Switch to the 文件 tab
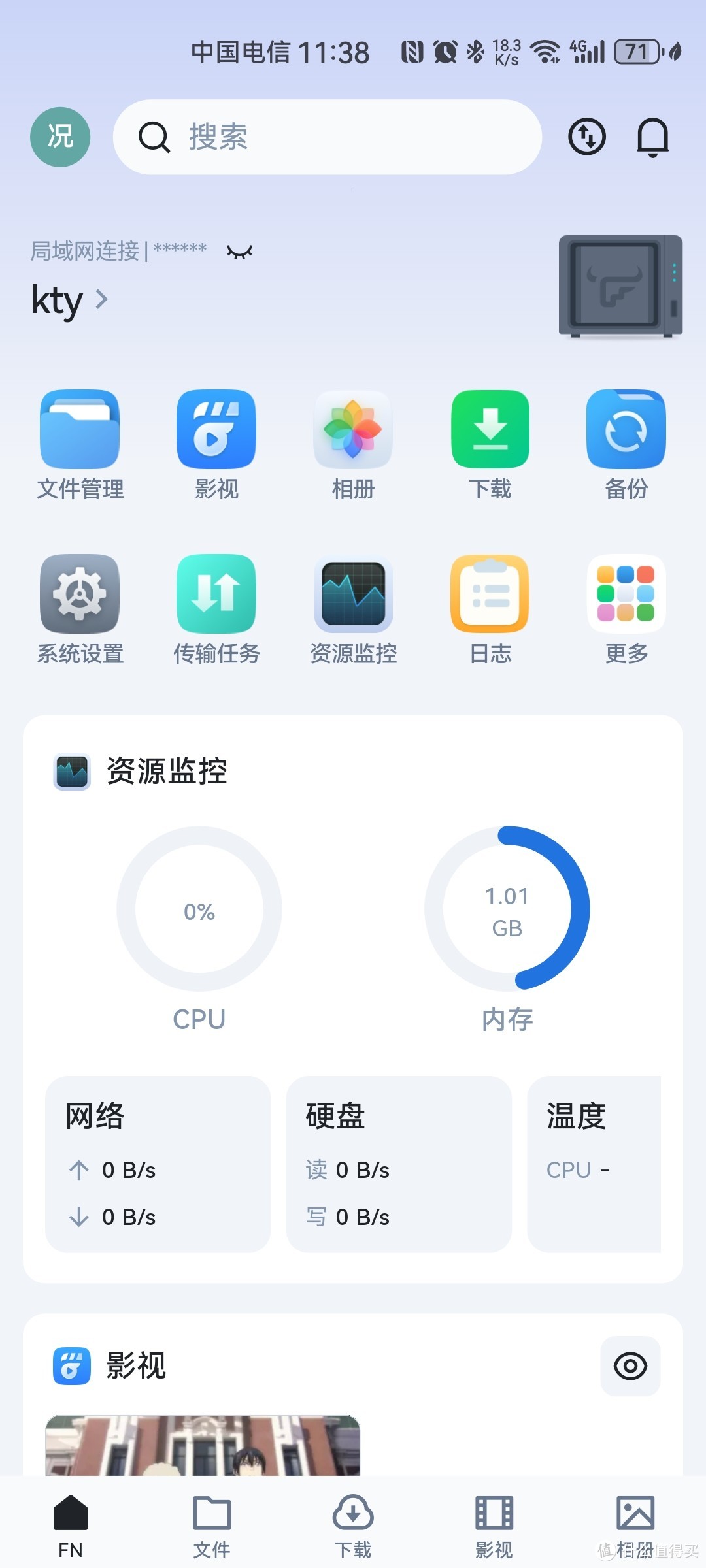This screenshot has width=706, height=1568. pos(211,1522)
